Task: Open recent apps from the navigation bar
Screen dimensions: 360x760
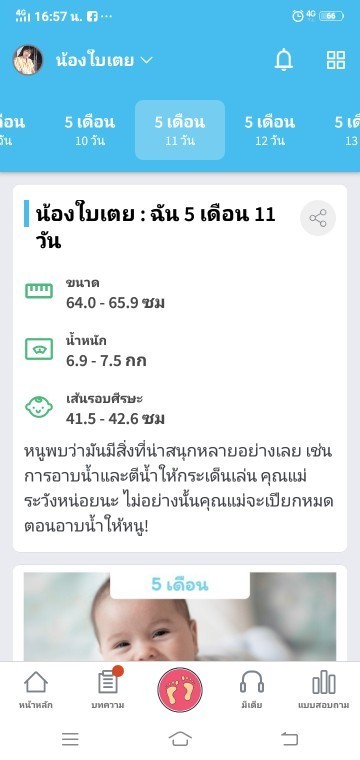Action: 70,739
